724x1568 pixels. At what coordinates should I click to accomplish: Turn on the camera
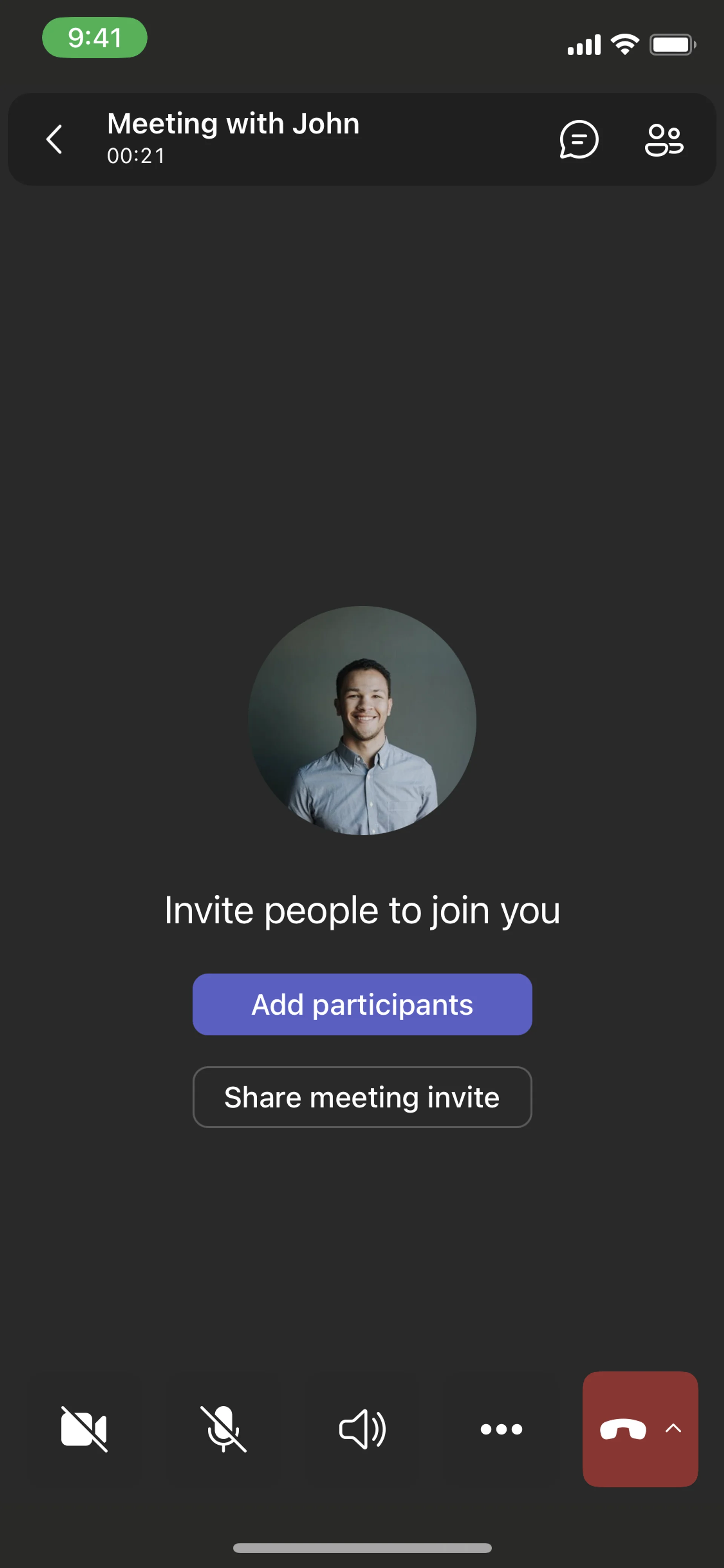click(x=84, y=1428)
